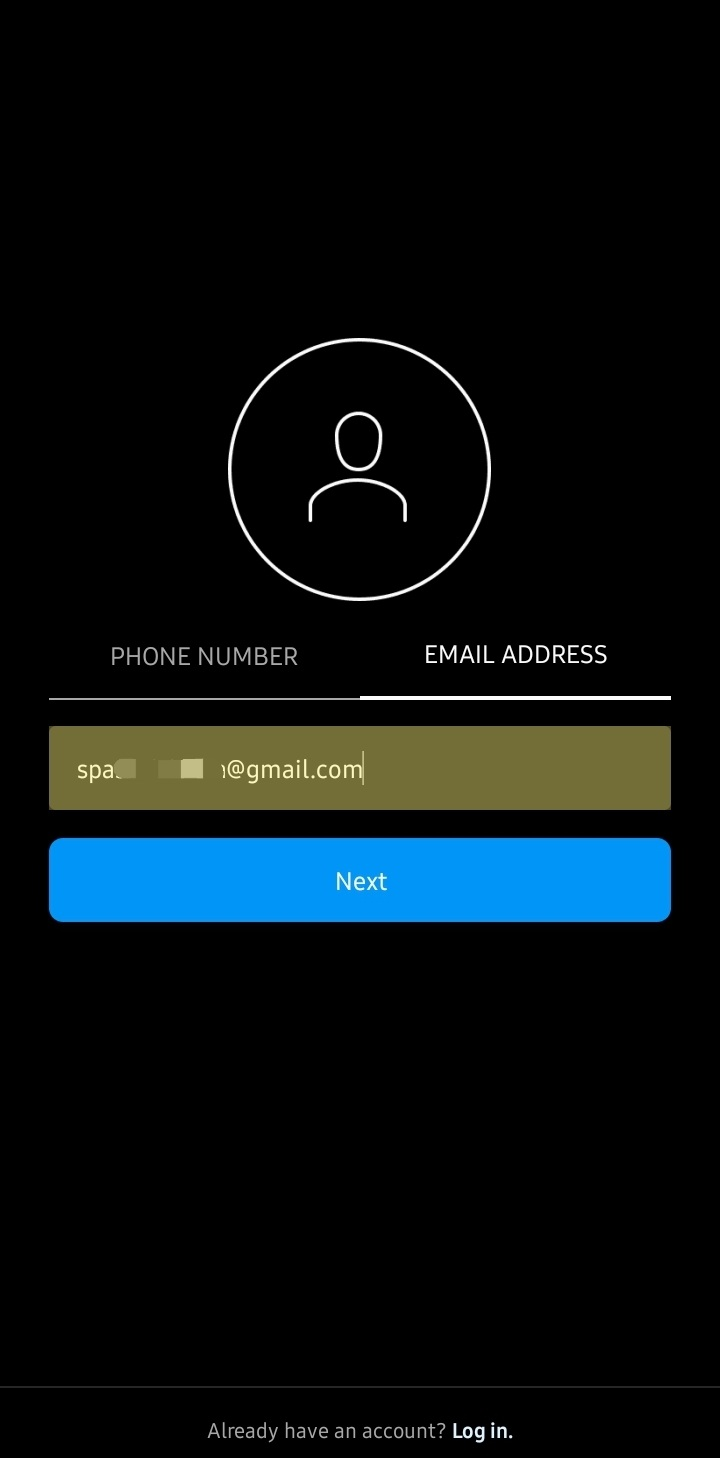Switch to the Phone Number tab

pyautogui.click(x=204, y=657)
